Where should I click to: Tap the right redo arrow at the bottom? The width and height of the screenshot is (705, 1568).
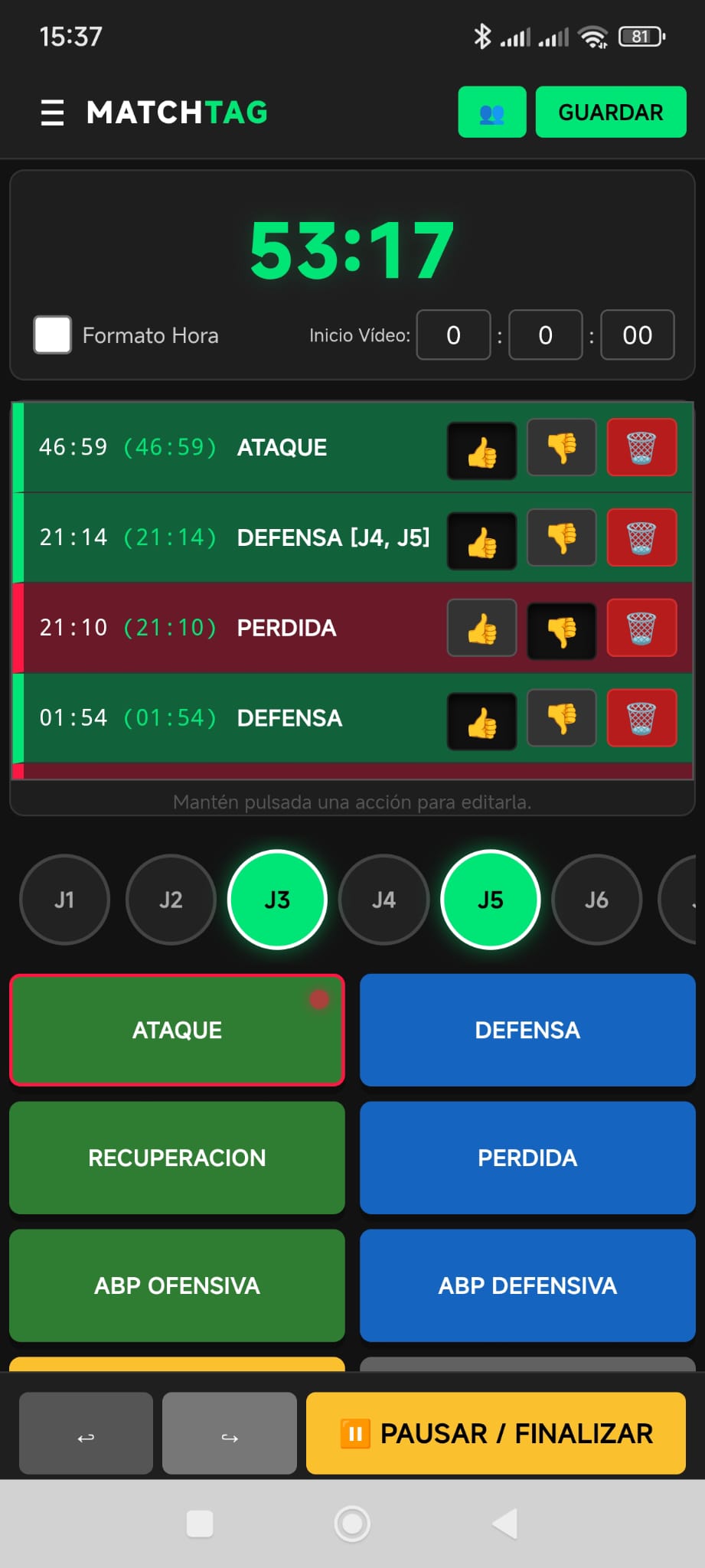click(x=229, y=1433)
